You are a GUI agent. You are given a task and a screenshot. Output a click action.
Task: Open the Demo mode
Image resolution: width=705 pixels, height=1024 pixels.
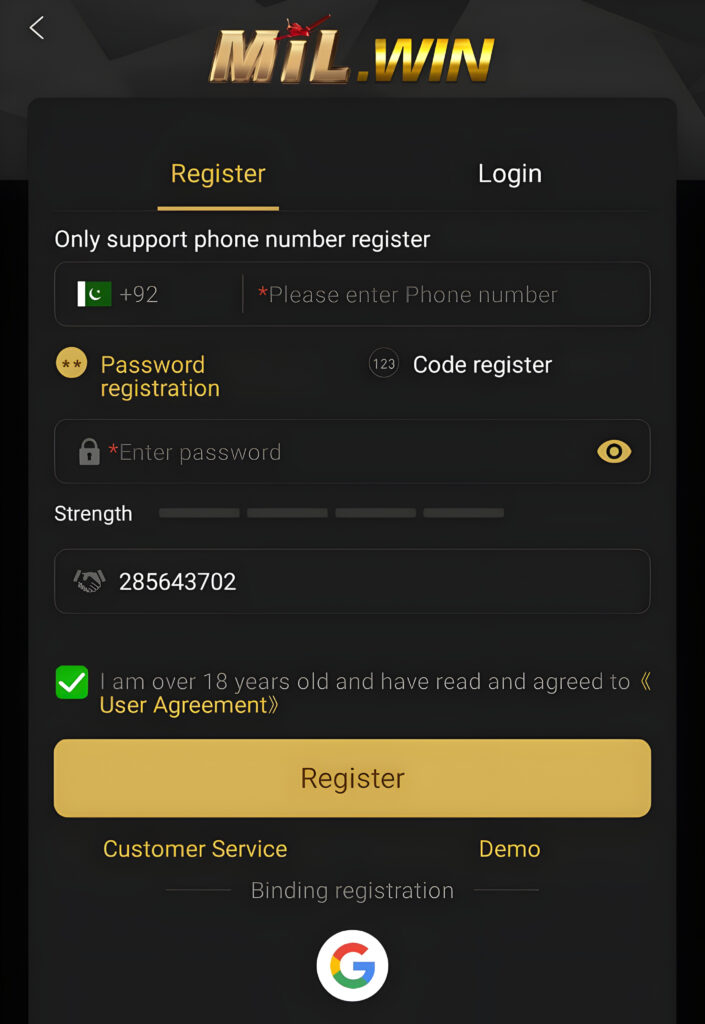pos(509,849)
